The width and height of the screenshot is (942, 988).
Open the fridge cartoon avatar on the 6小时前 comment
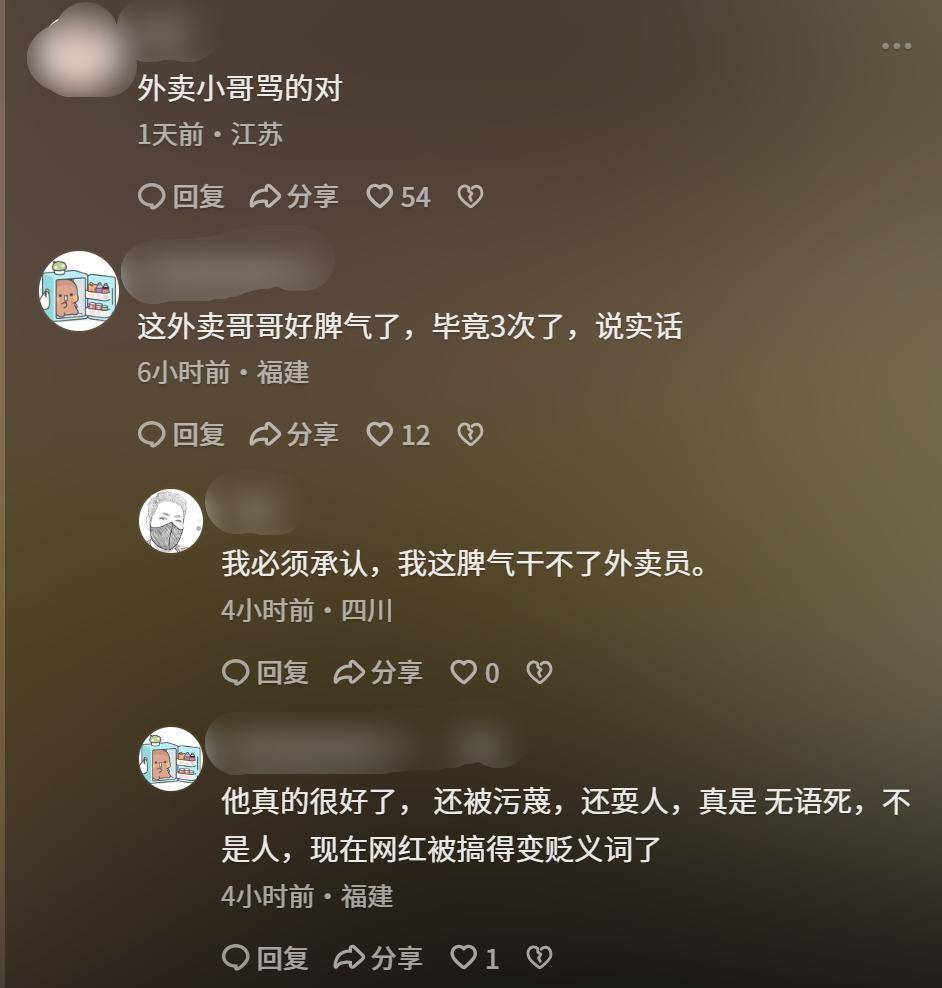[x=78, y=291]
